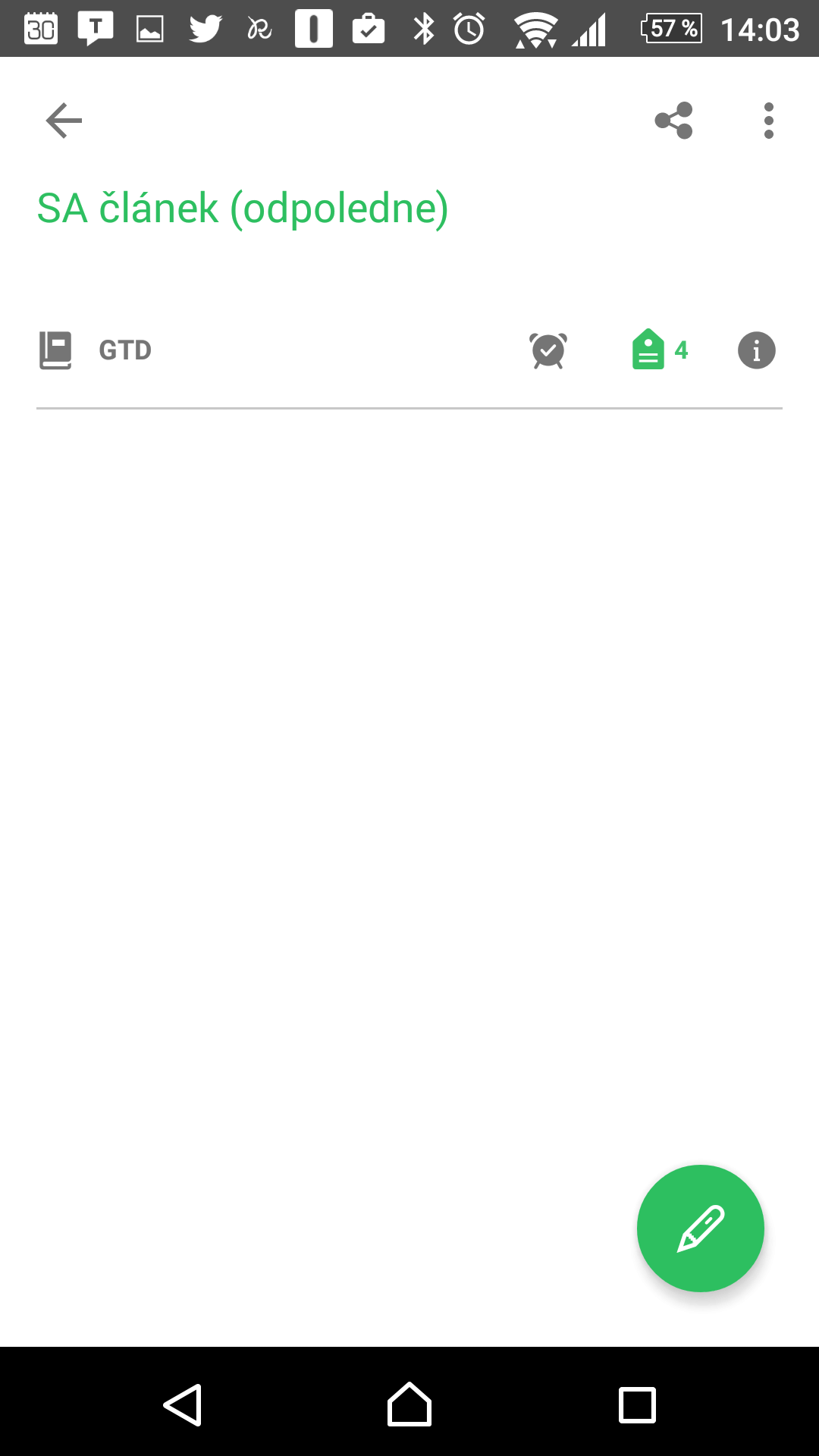Share this note
This screenshot has width=819, height=1456.
pos(674,121)
